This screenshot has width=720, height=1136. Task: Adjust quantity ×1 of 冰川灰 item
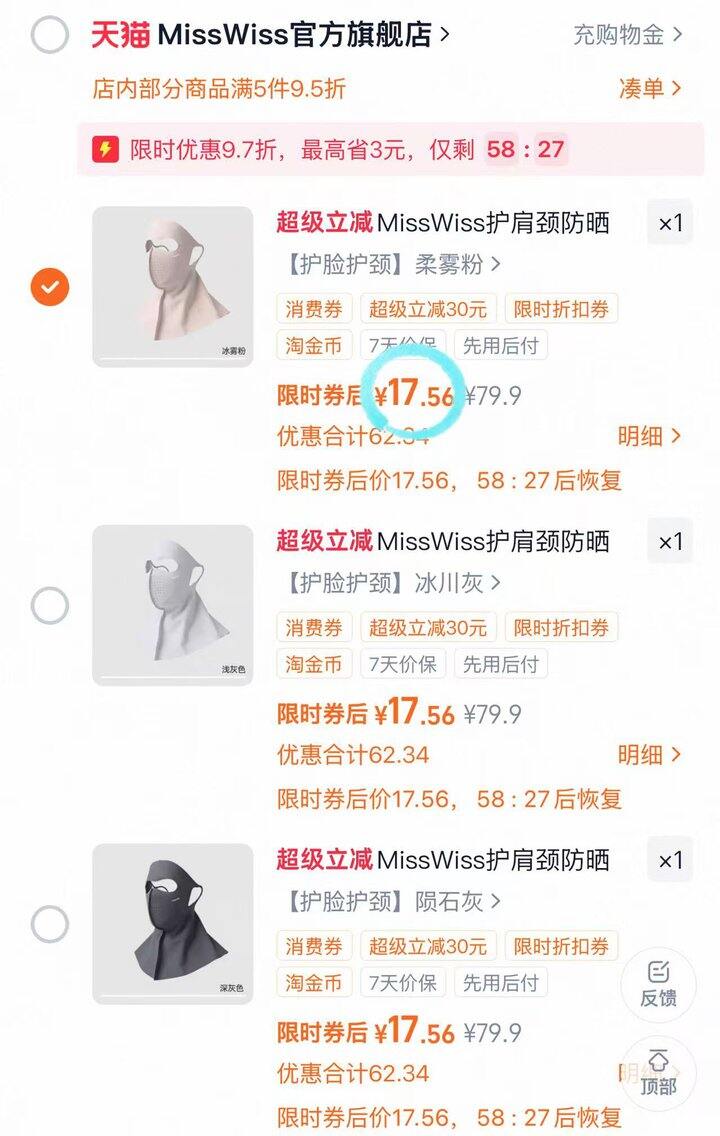(670, 541)
